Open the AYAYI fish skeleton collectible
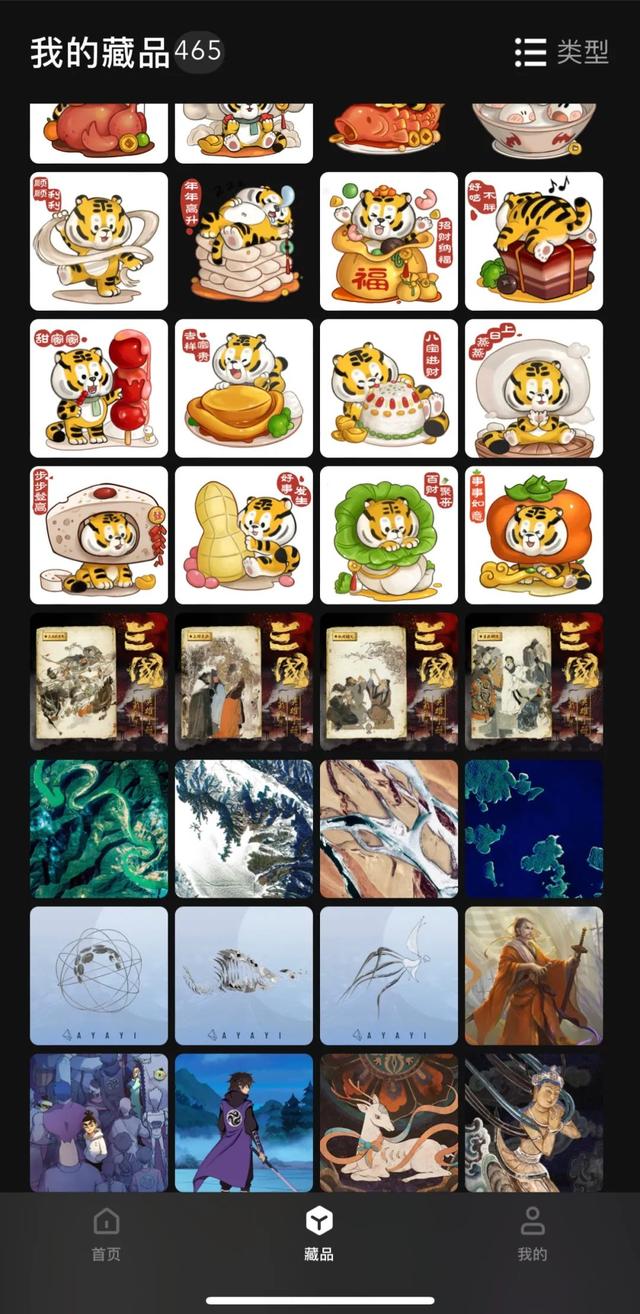The height and width of the screenshot is (1314, 640). [x=244, y=976]
